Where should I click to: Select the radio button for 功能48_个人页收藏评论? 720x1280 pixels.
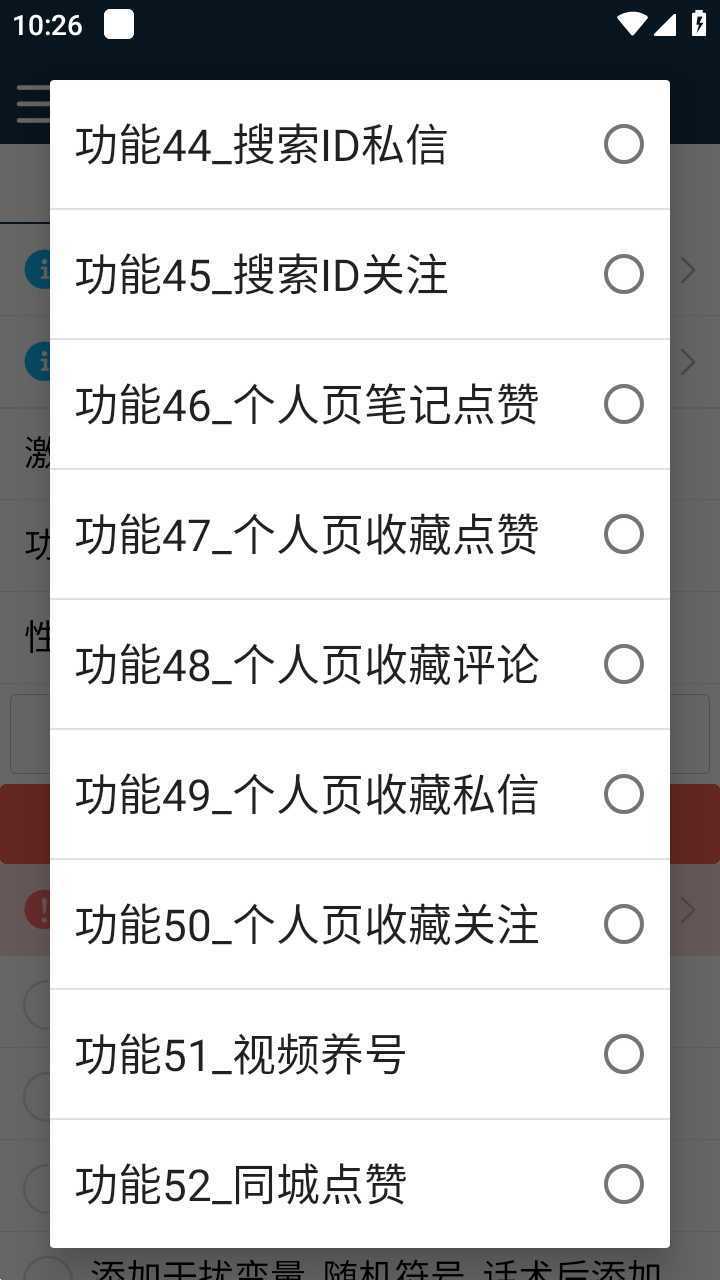tap(623, 664)
